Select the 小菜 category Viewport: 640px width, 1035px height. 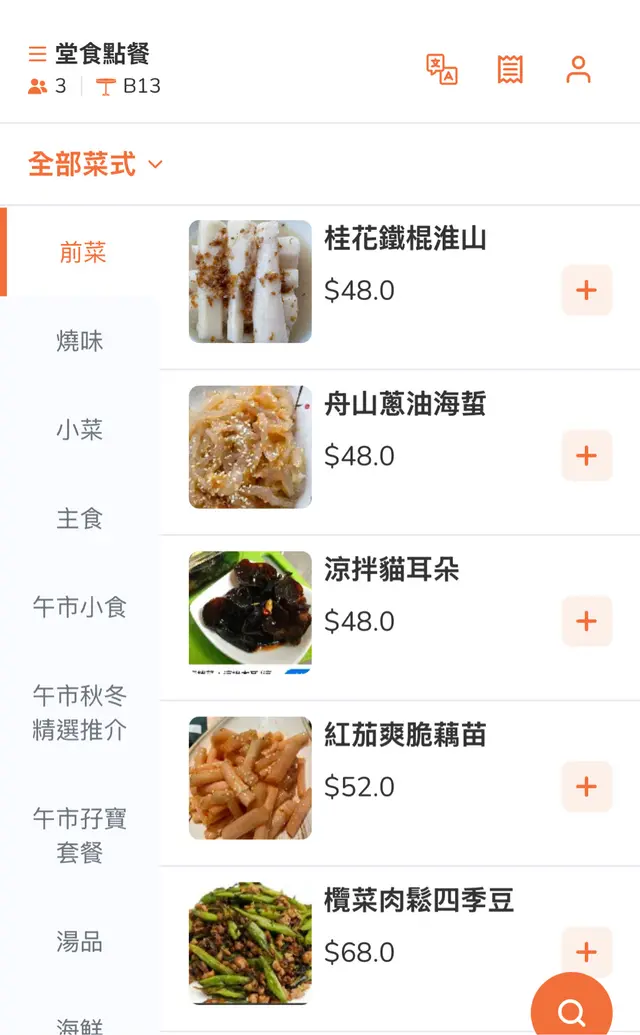[80, 430]
